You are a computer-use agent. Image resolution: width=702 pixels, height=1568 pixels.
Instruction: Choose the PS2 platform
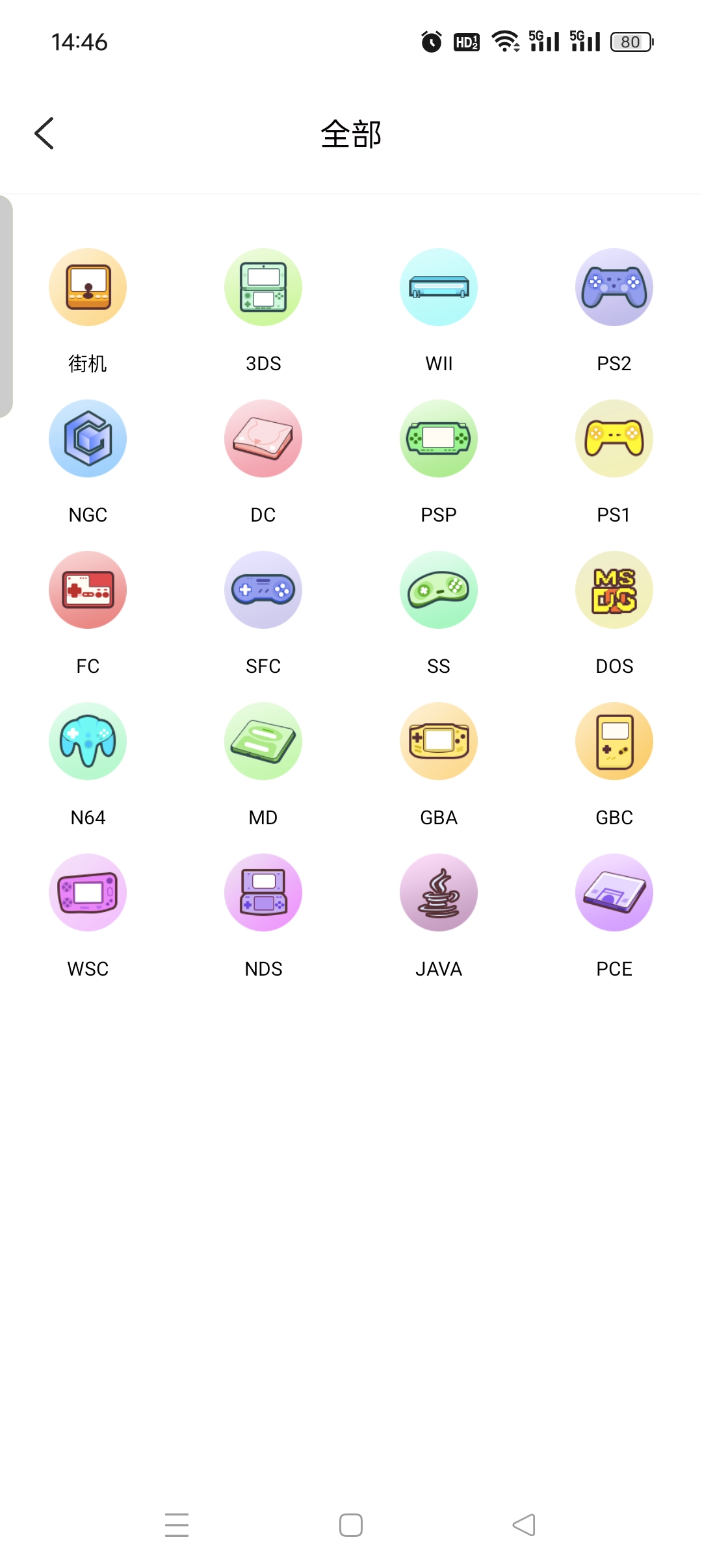click(x=614, y=287)
